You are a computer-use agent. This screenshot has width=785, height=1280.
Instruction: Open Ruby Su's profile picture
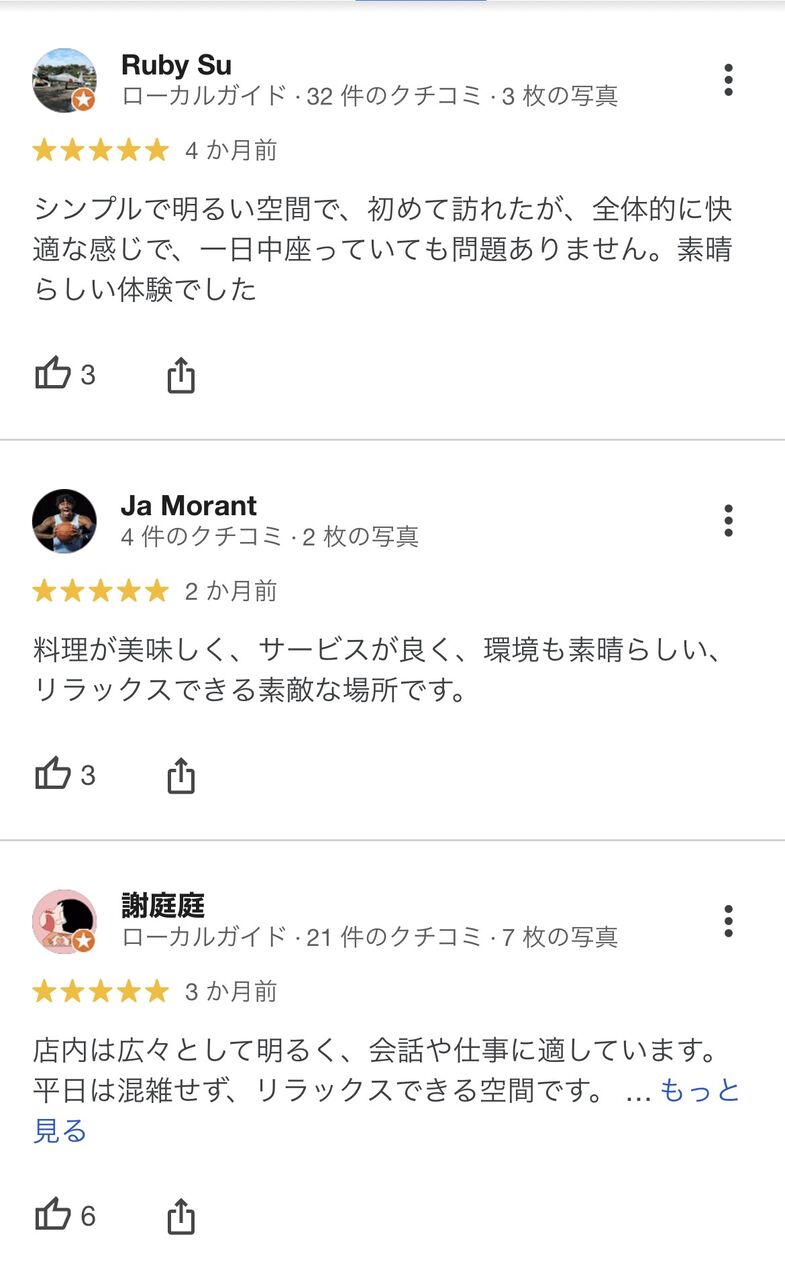tap(64, 80)
